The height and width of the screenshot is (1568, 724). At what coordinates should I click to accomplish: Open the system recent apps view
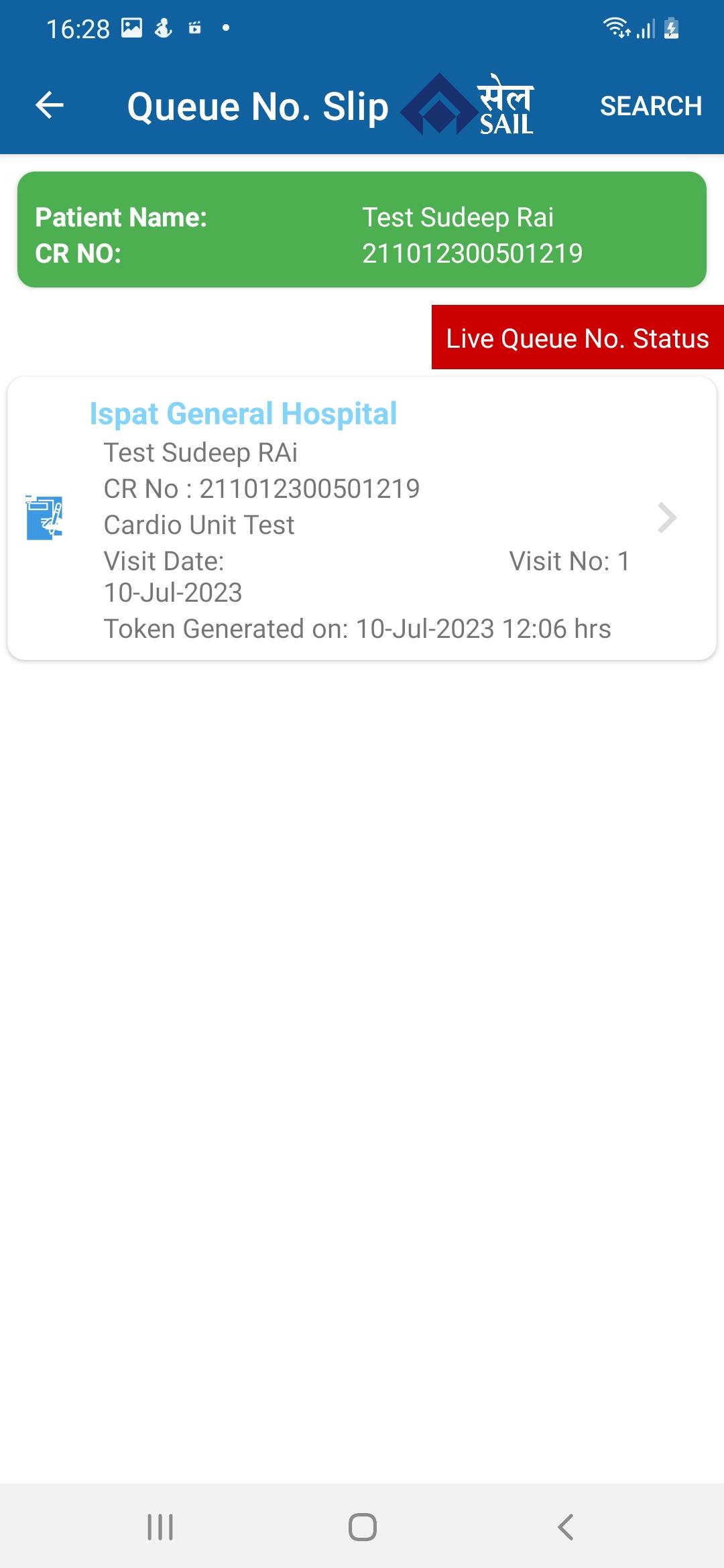(160, 1527)
